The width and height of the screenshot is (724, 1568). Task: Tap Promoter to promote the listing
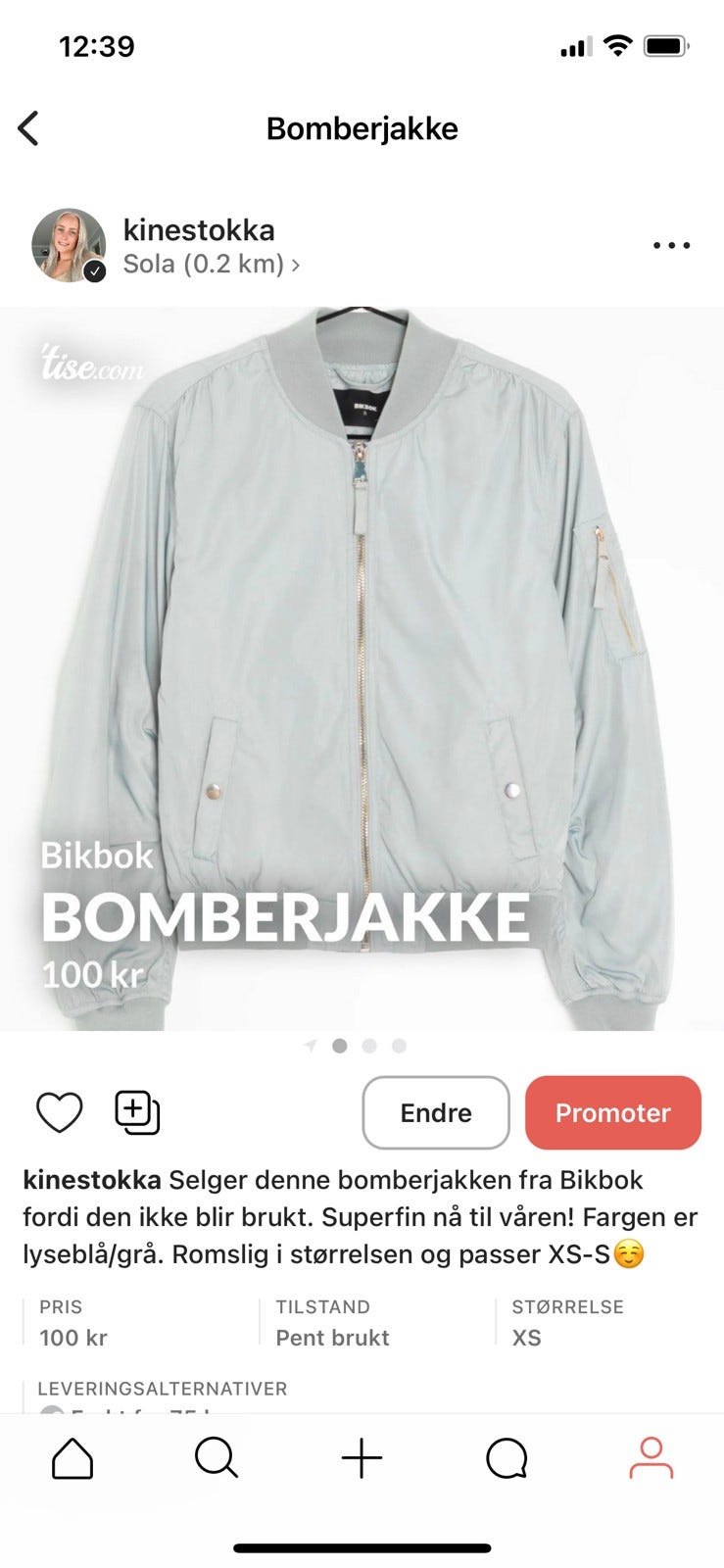point(613,1112)
